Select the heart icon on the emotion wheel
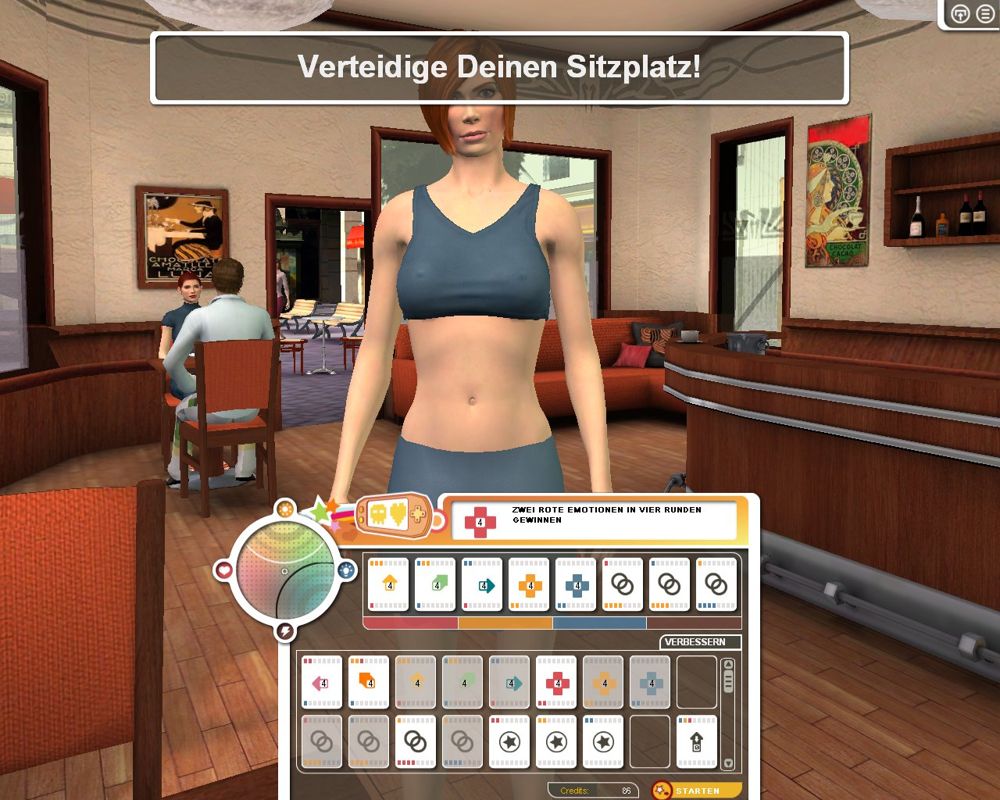Screen dimensions: 1000x800 [221, 570]
